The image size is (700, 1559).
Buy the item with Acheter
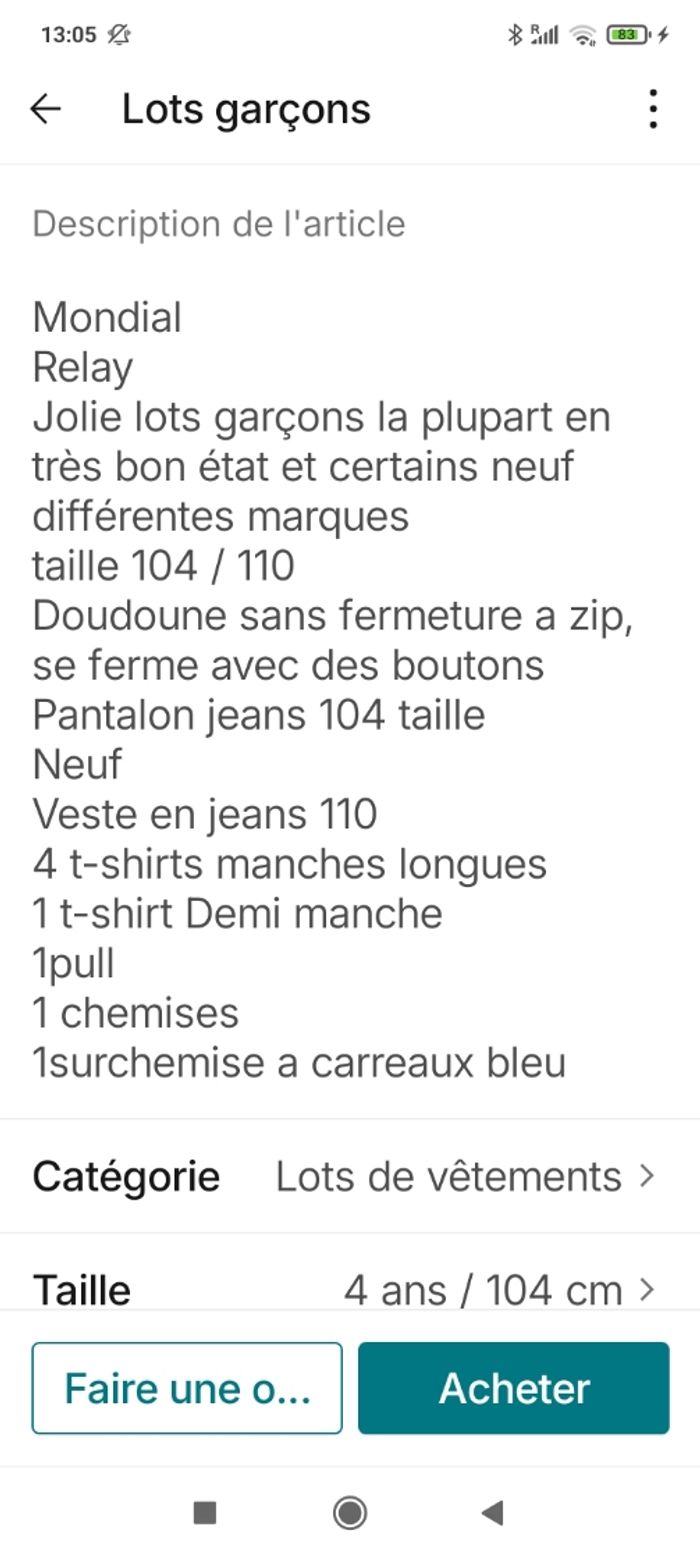514,1388
